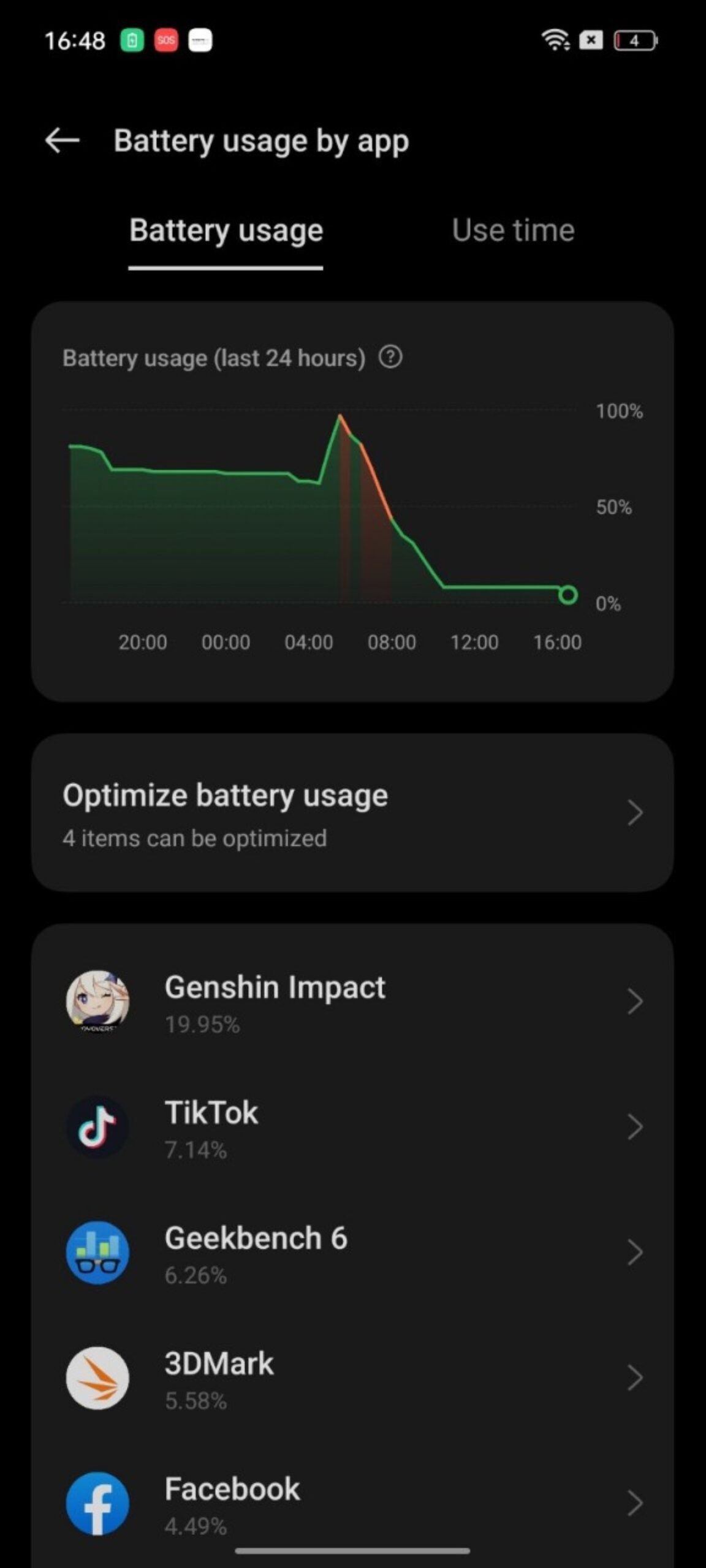Image resolution: width=706 pixels, height=1568 pixels.
Task: Go back from Battery usage by app
Action: pos(63,141)
